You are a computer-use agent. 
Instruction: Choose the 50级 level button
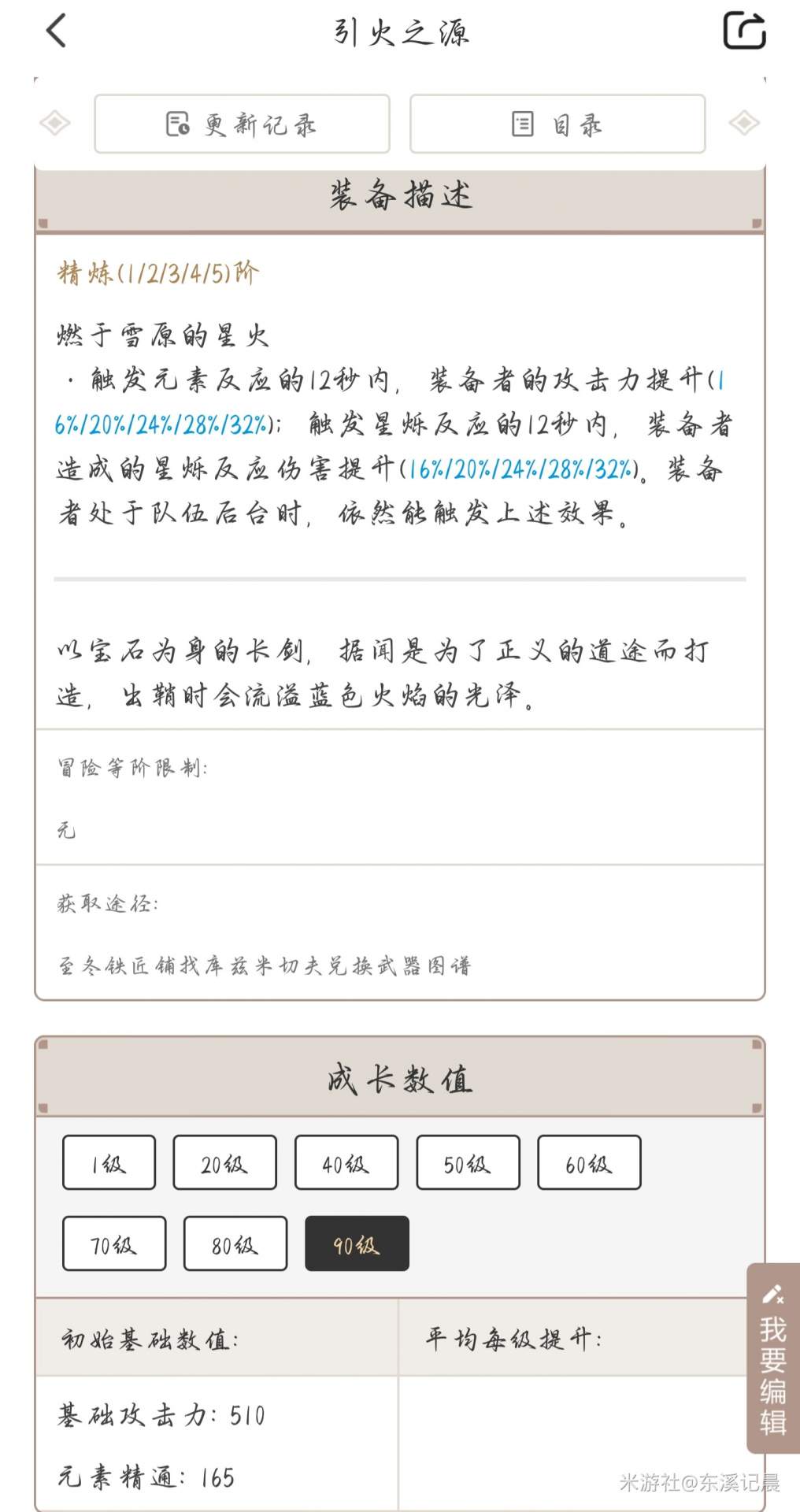pos(469,1162)
